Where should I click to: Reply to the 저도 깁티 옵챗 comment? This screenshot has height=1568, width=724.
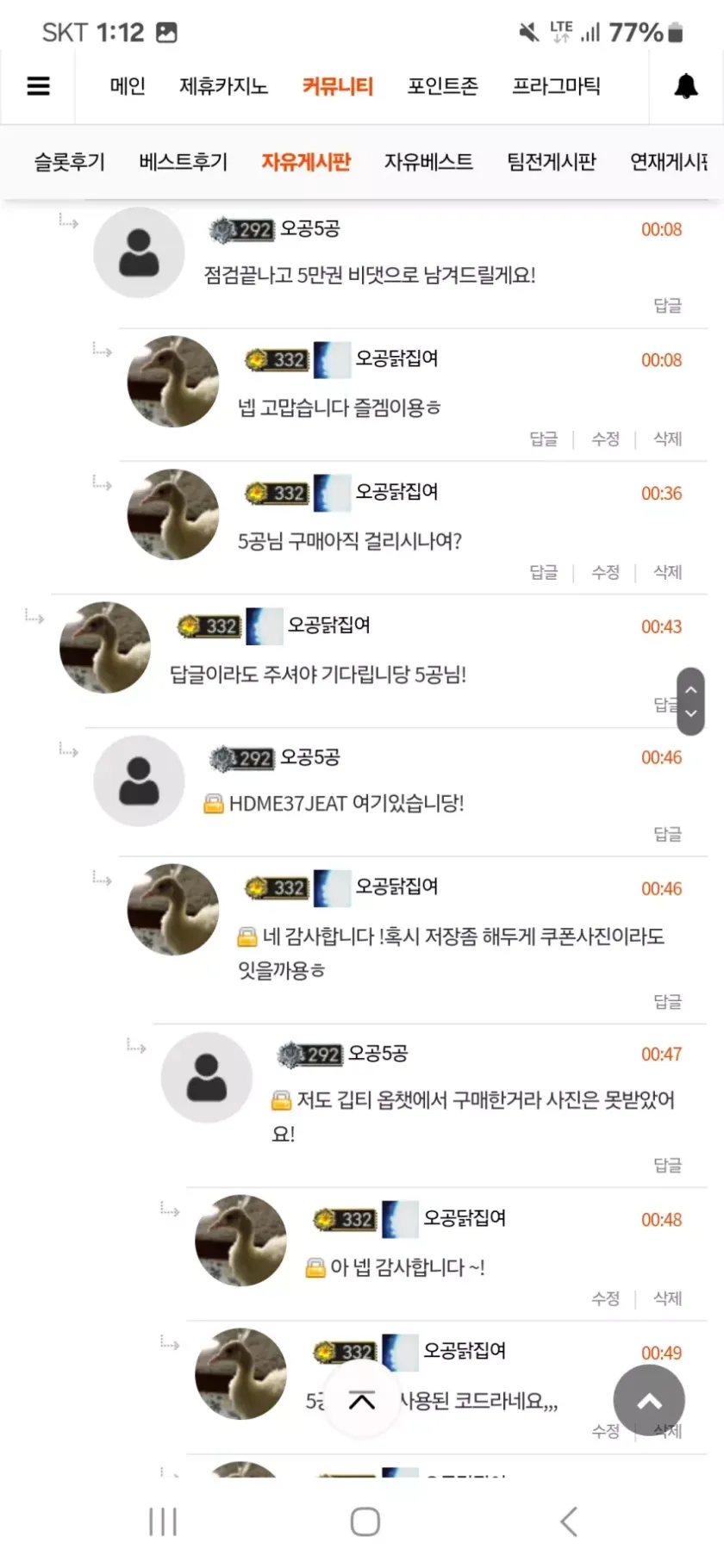(x=667, y=1166)
